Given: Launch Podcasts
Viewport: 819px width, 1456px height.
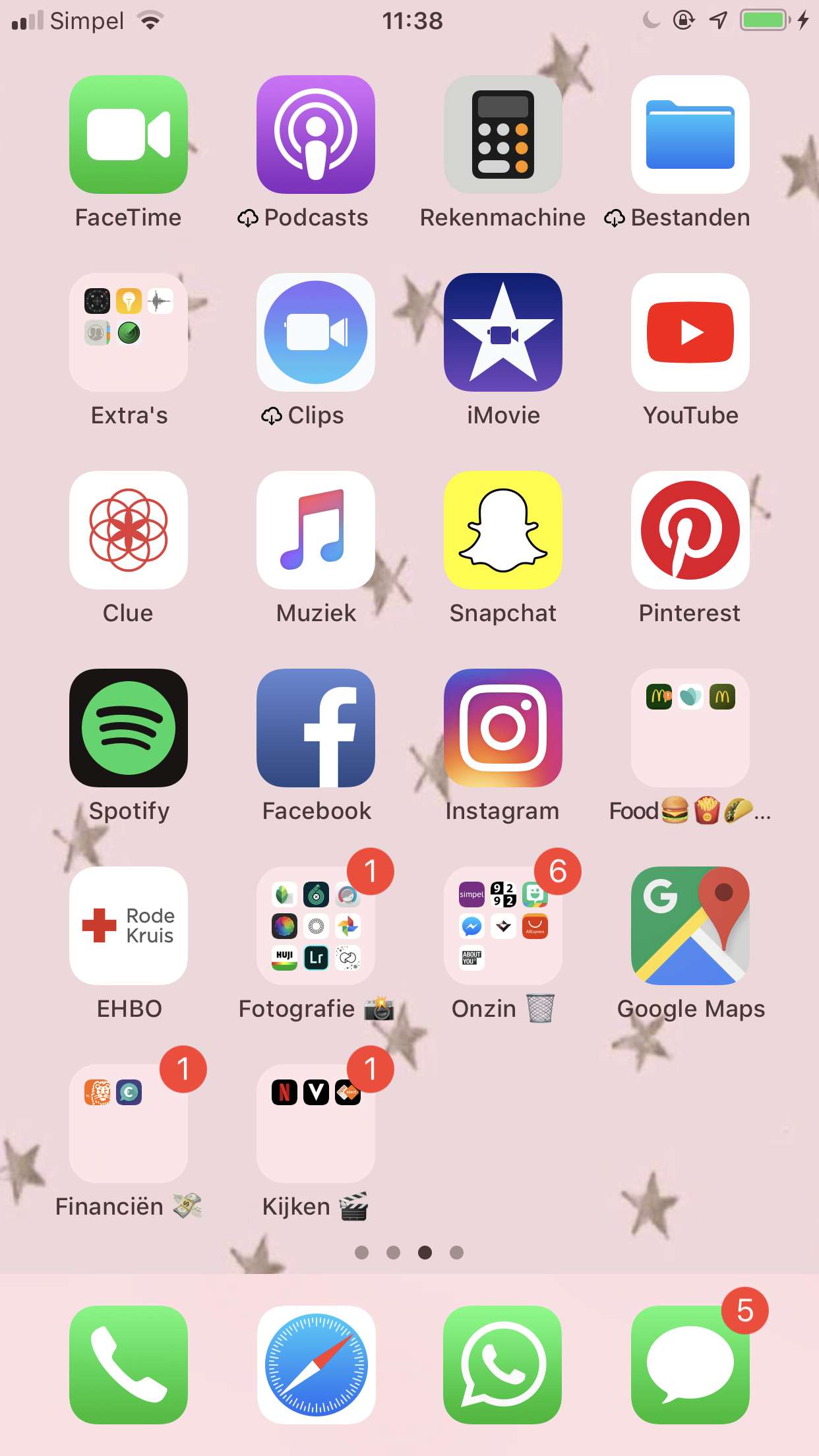Looking at the screenshot, I should 316,135.
